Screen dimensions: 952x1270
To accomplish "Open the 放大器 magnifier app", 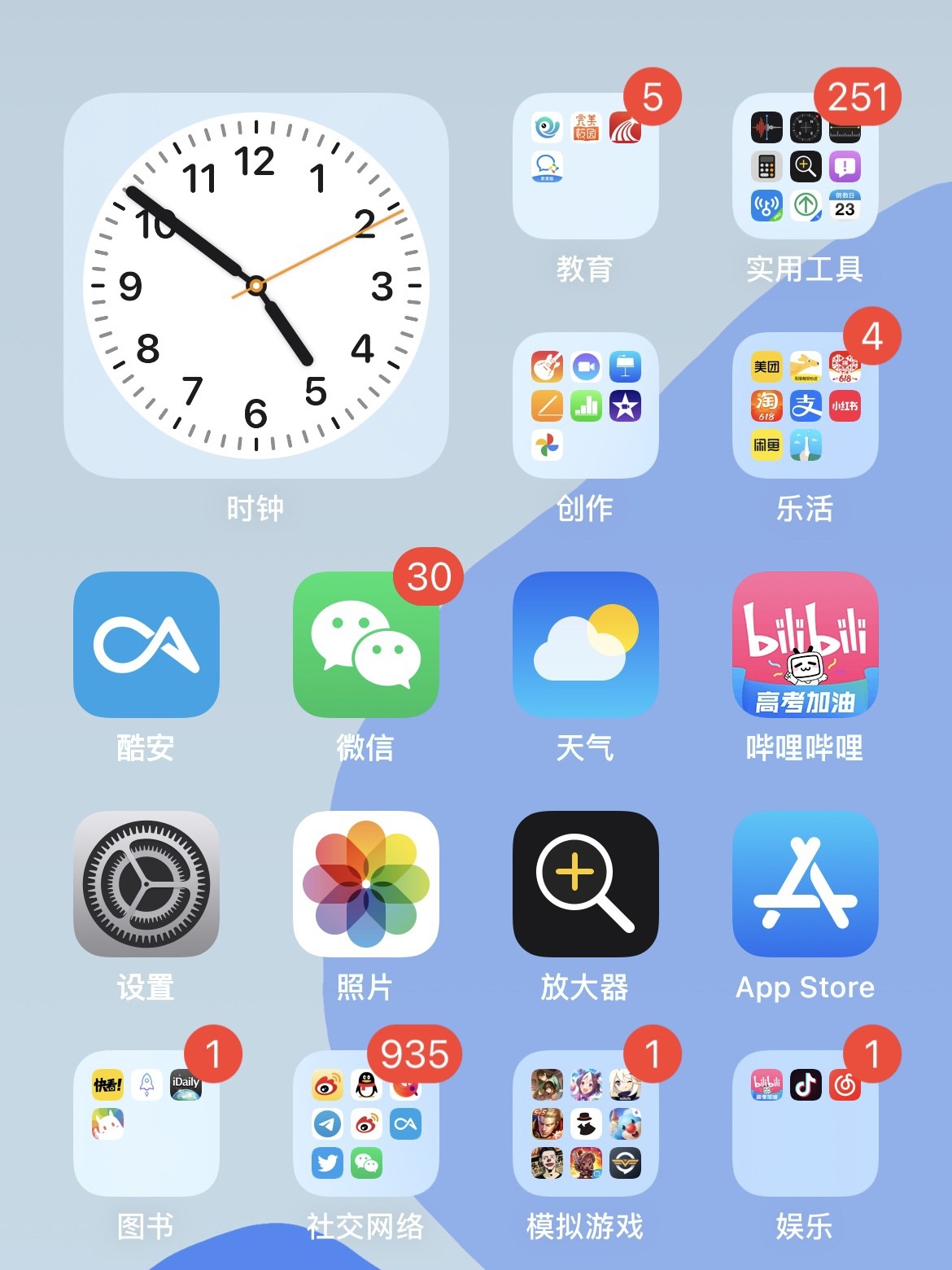I will coord(585,883).
